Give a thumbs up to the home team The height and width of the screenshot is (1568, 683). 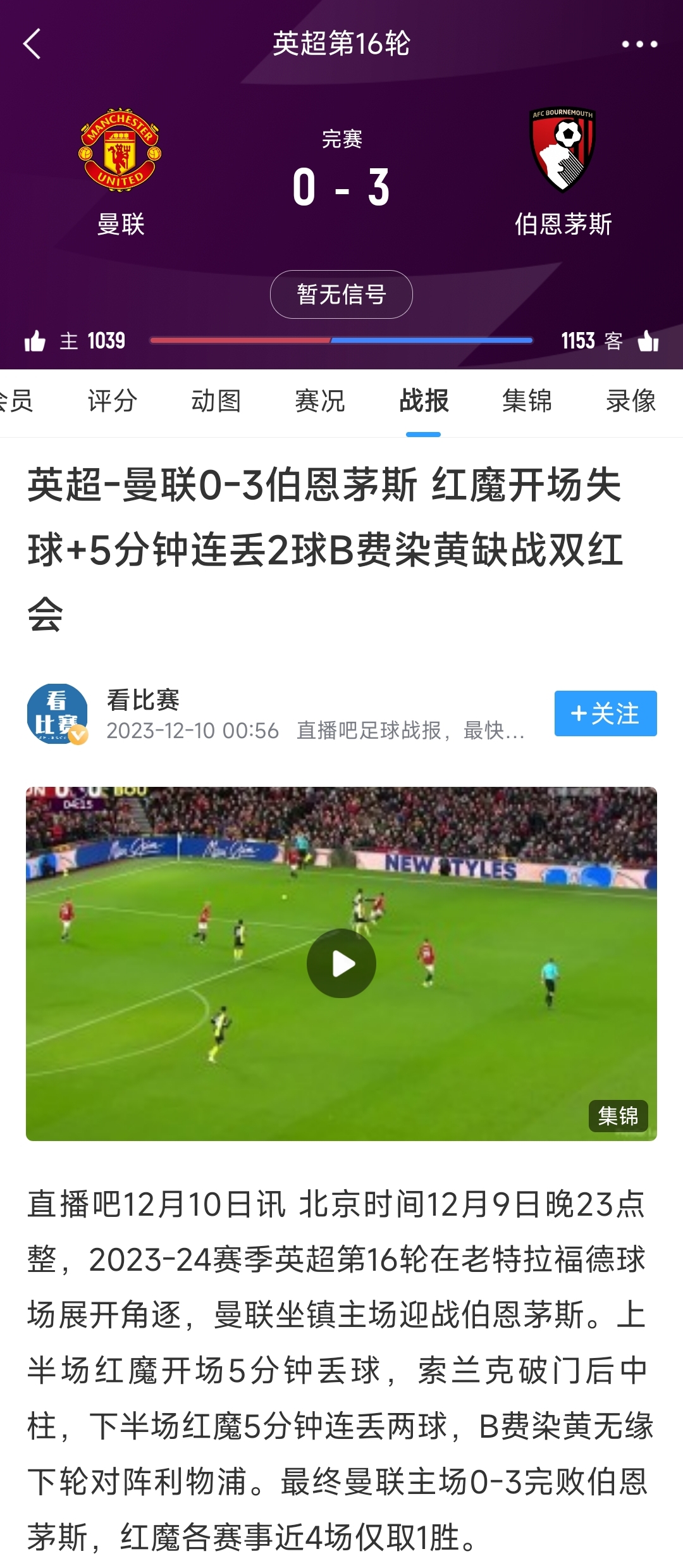[35, 342]
